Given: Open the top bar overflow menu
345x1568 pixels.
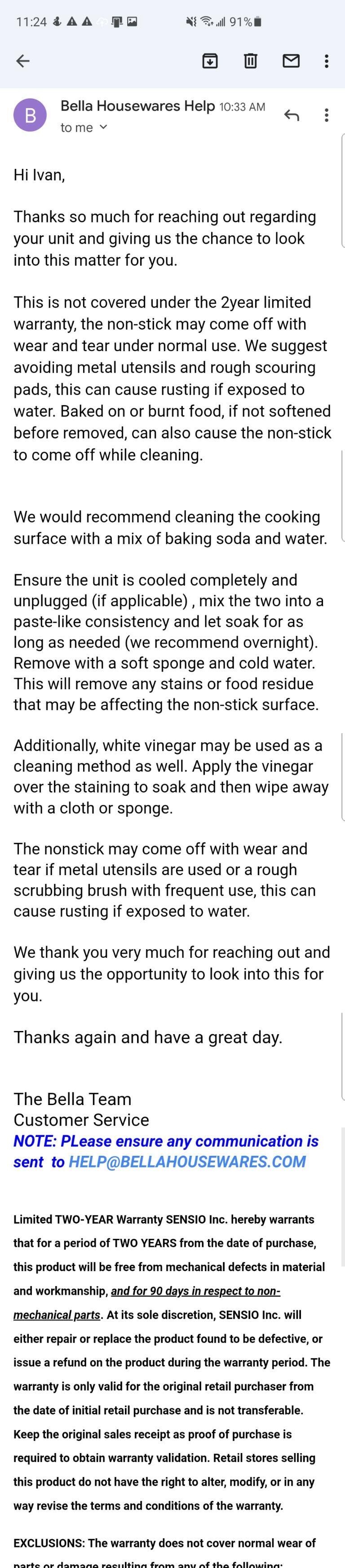Looking at the screenshot, I should pos(327,61).
